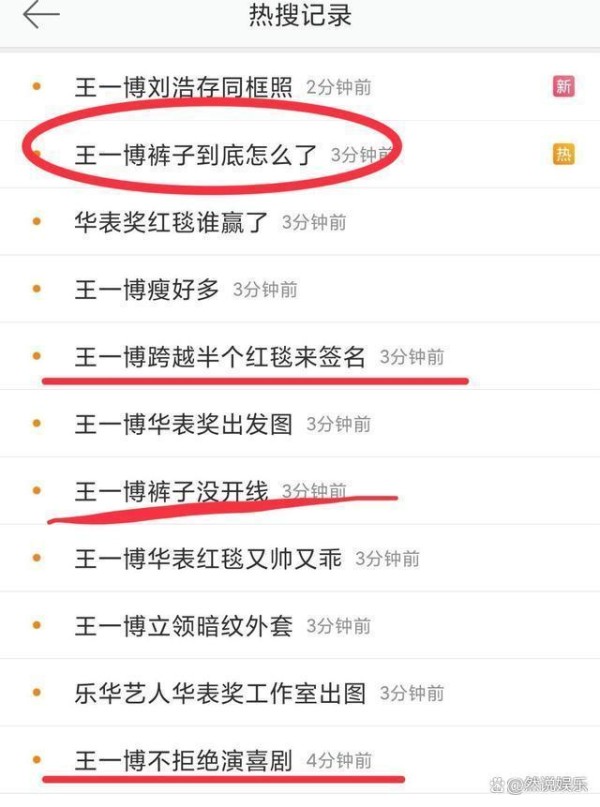The height and width of the screenshot is (807, 600).
Task: Open hot search 王一博刘浩存同框照
Action: 183,87
